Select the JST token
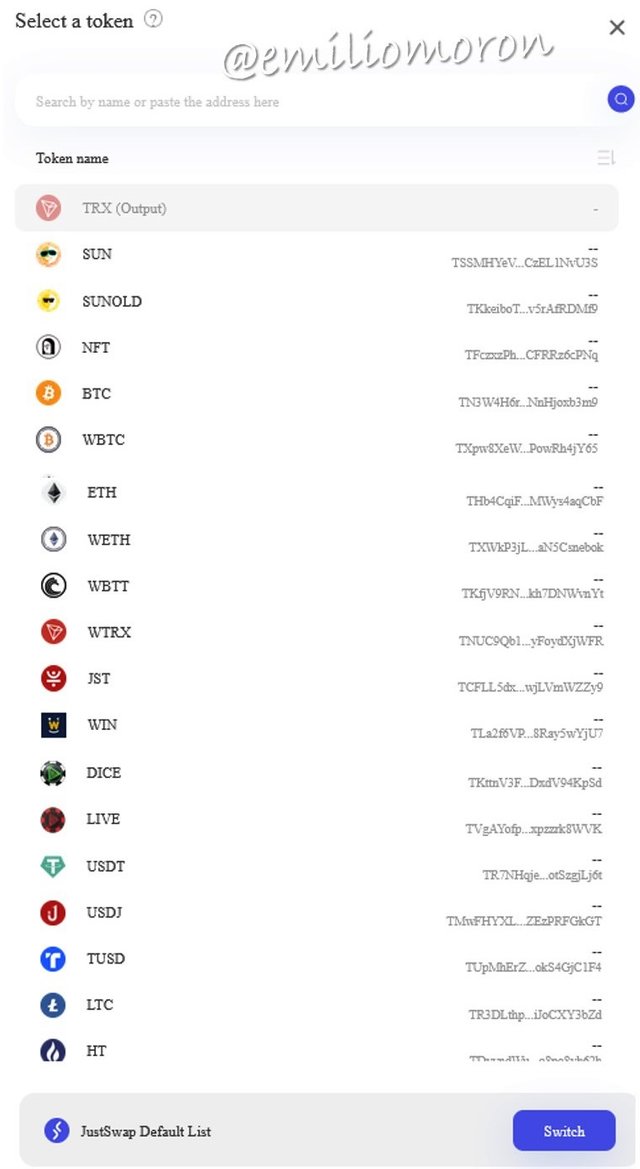The width and height of the screenshot is (640, 1169). (x=317, y=678)
